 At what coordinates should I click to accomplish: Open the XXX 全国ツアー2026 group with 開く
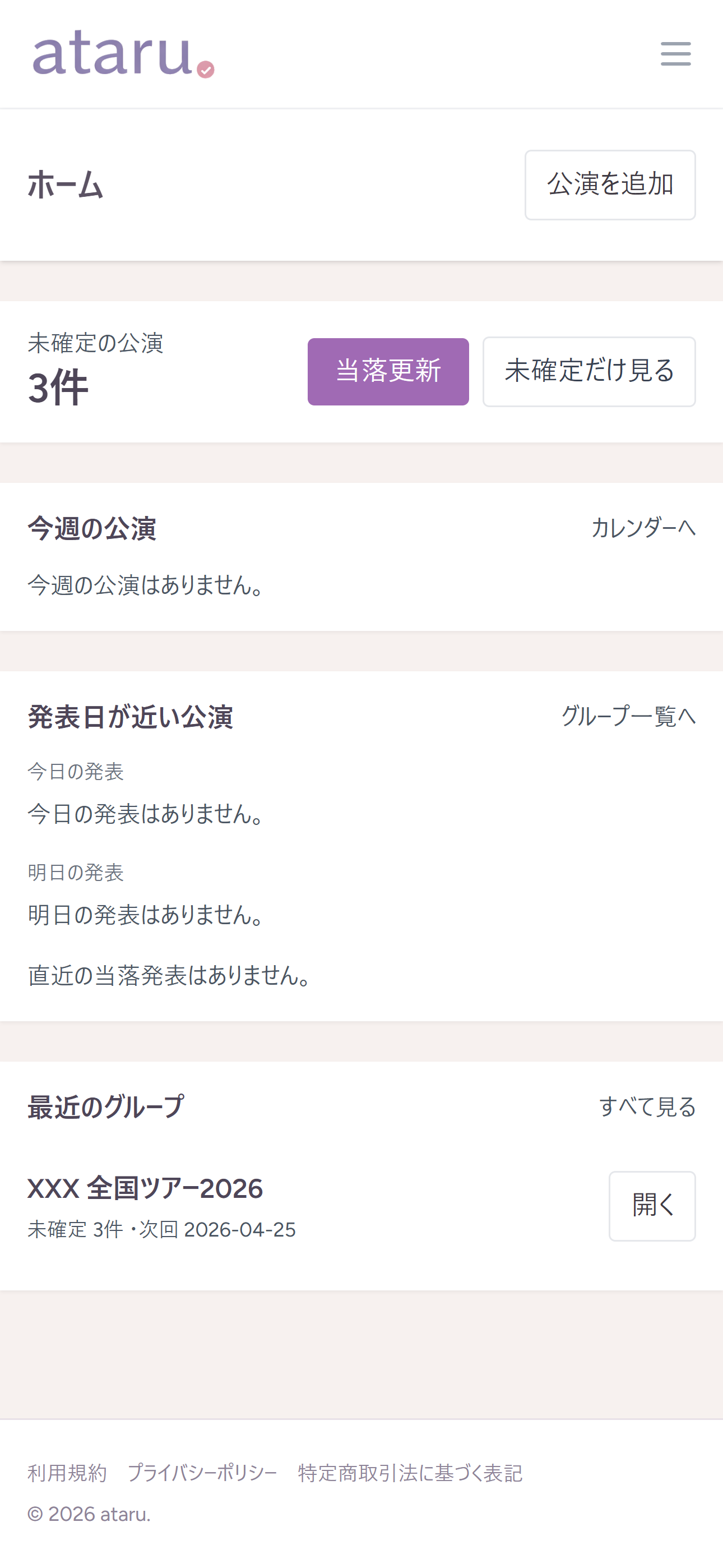(652, 1207)
